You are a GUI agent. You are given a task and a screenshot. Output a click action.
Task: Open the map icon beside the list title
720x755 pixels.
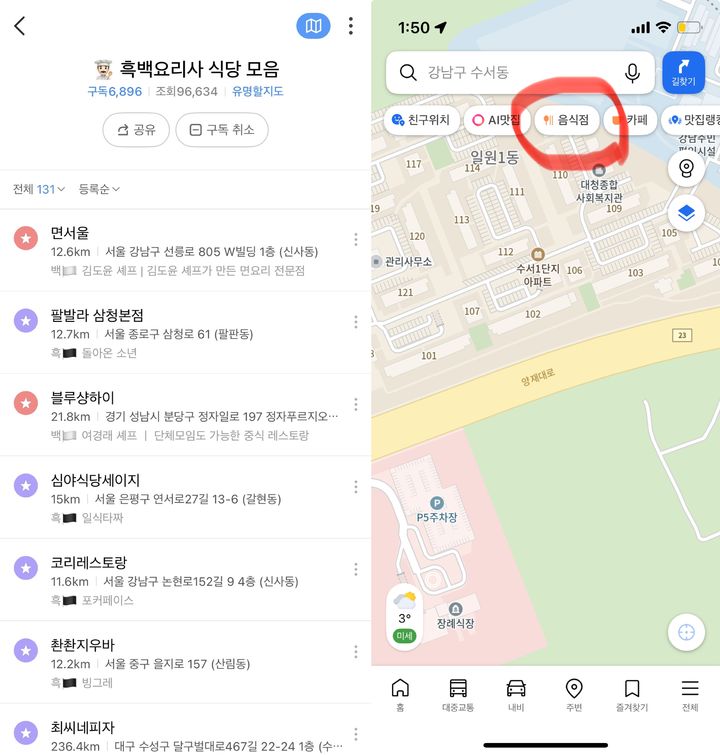tap(311, 25)
